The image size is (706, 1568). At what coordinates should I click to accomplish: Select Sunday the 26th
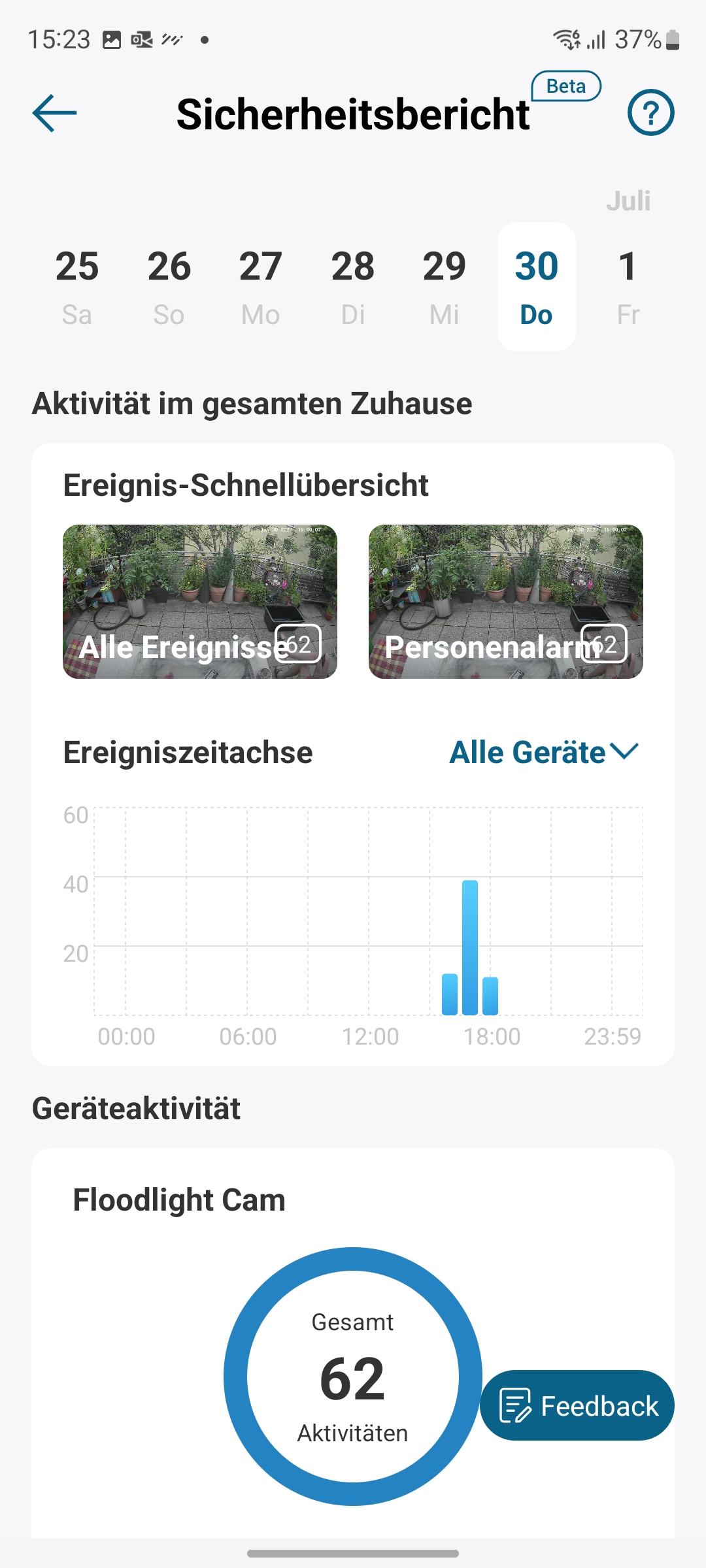point(169,286)
